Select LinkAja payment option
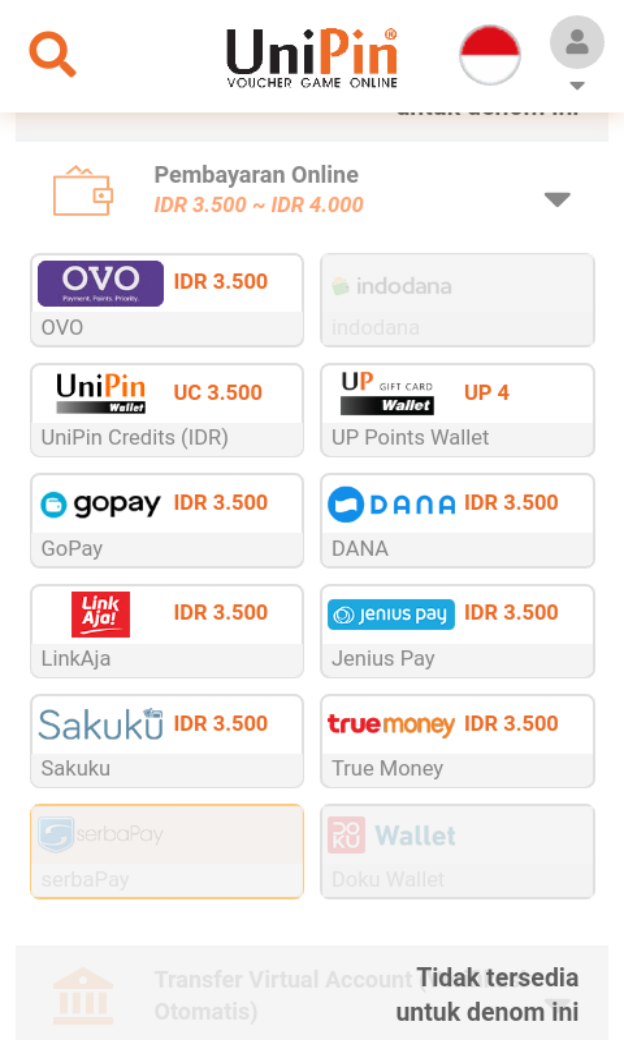624x1040 pixels. (x=166, y=630)
